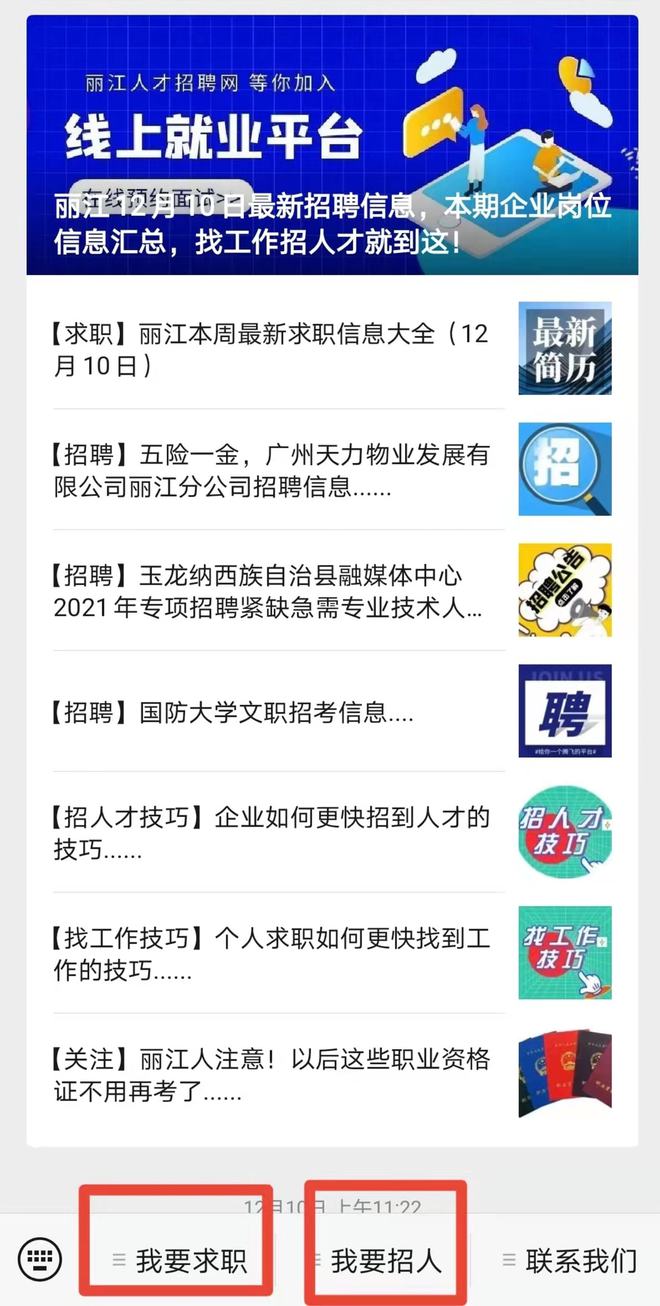Open the 联系我们 menu
The image size is (660, 1306).
(x=569, y=1260)
